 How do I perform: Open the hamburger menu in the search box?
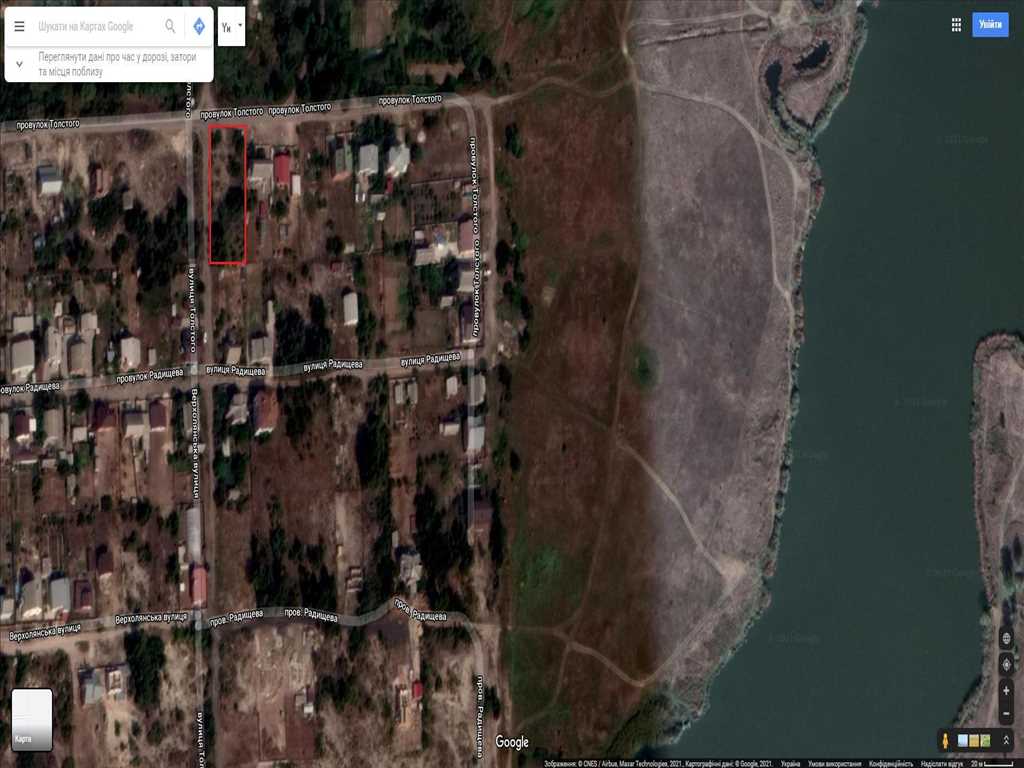[x=19, y=26]
